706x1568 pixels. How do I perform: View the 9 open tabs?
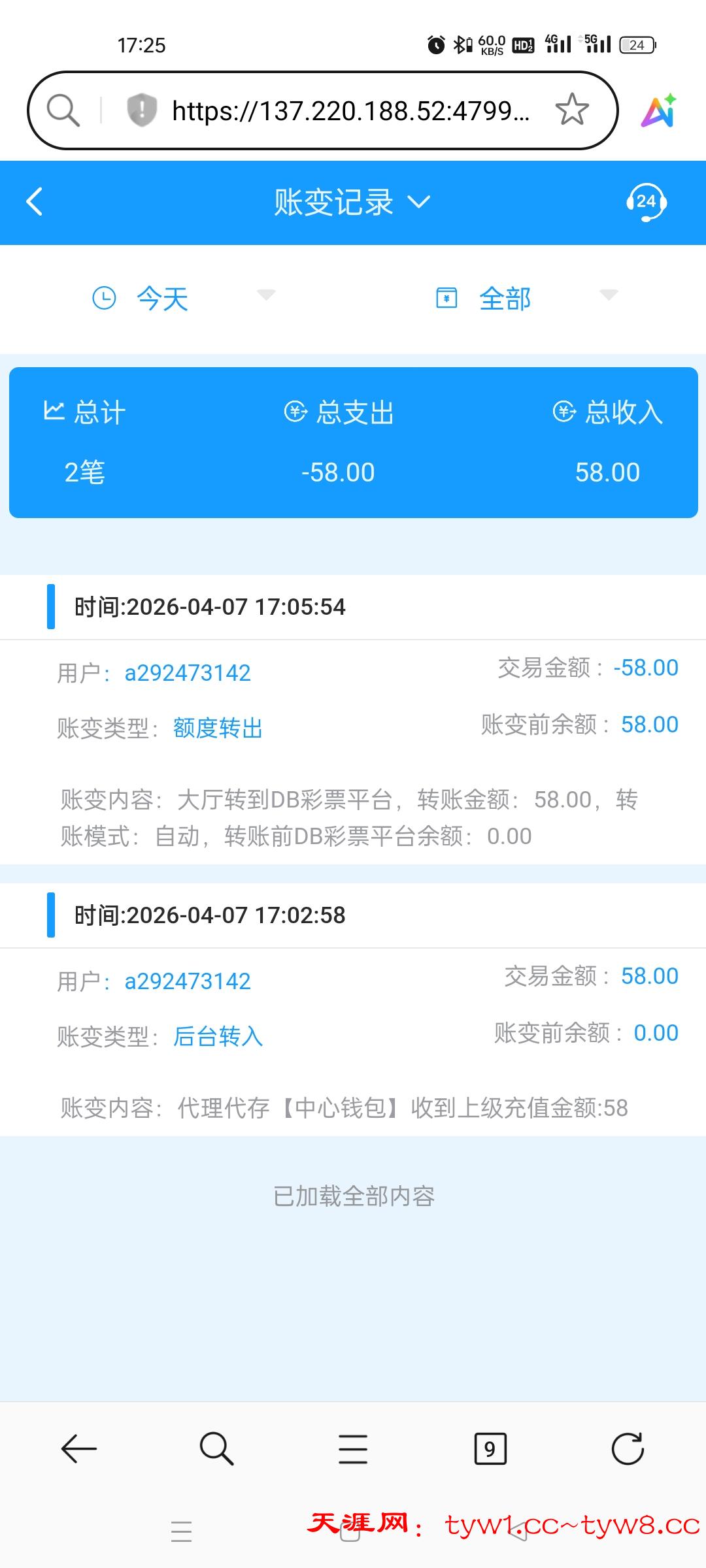(x=490, y=1448)
